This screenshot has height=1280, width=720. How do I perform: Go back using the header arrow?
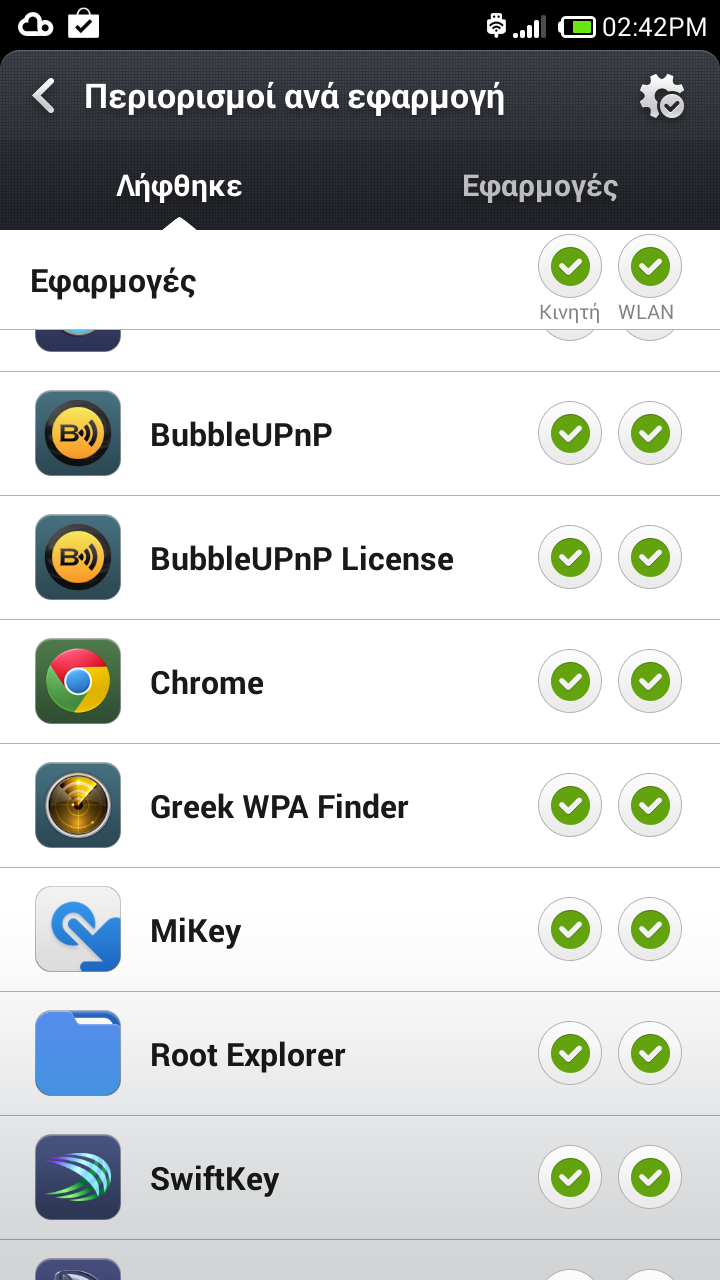point(44,97)
